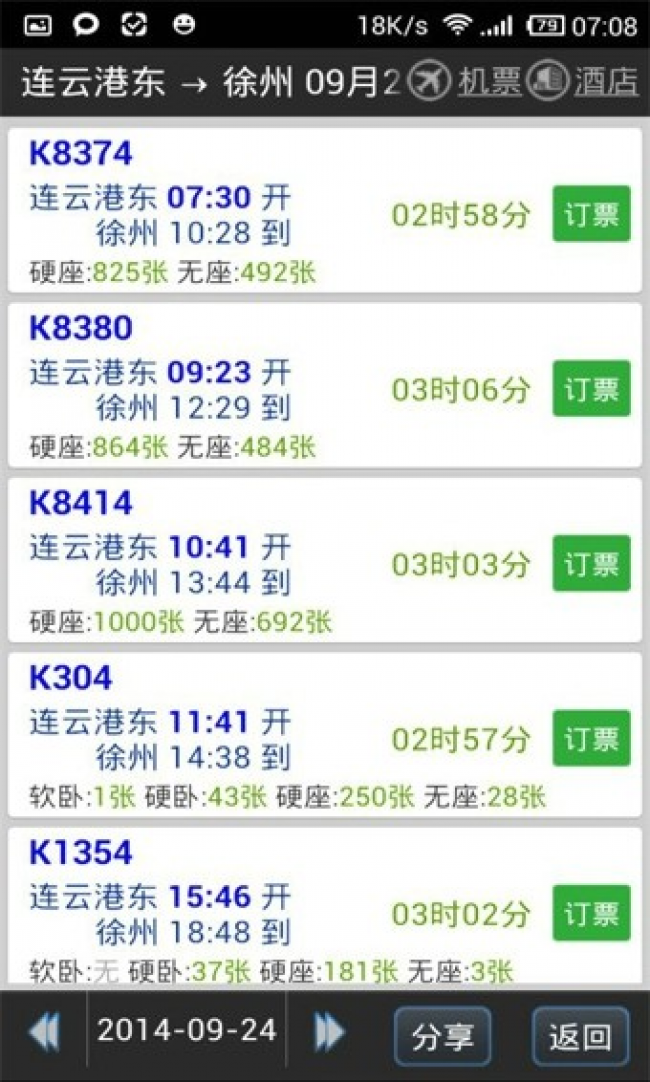Tap 订票 for train K8380
Screen dimensions: 650x1082
tap(591, 388)
